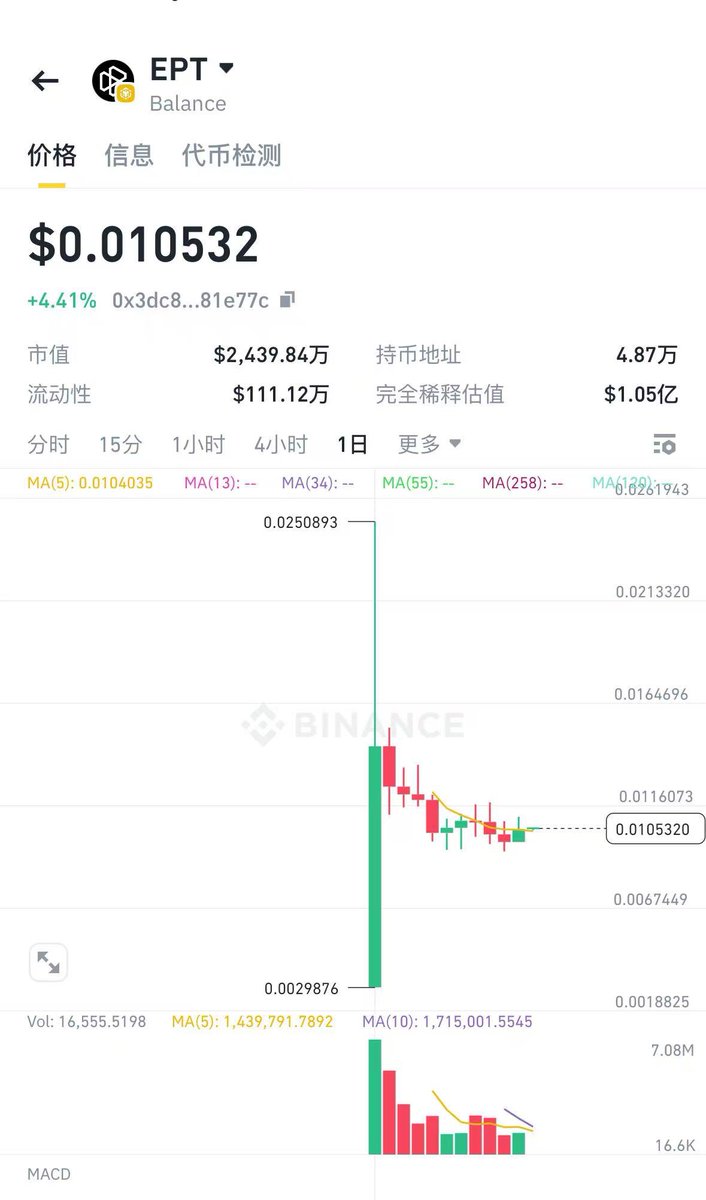Select the 分时 chart interval
Screen dimensions: 706x1200
[49, 444]
